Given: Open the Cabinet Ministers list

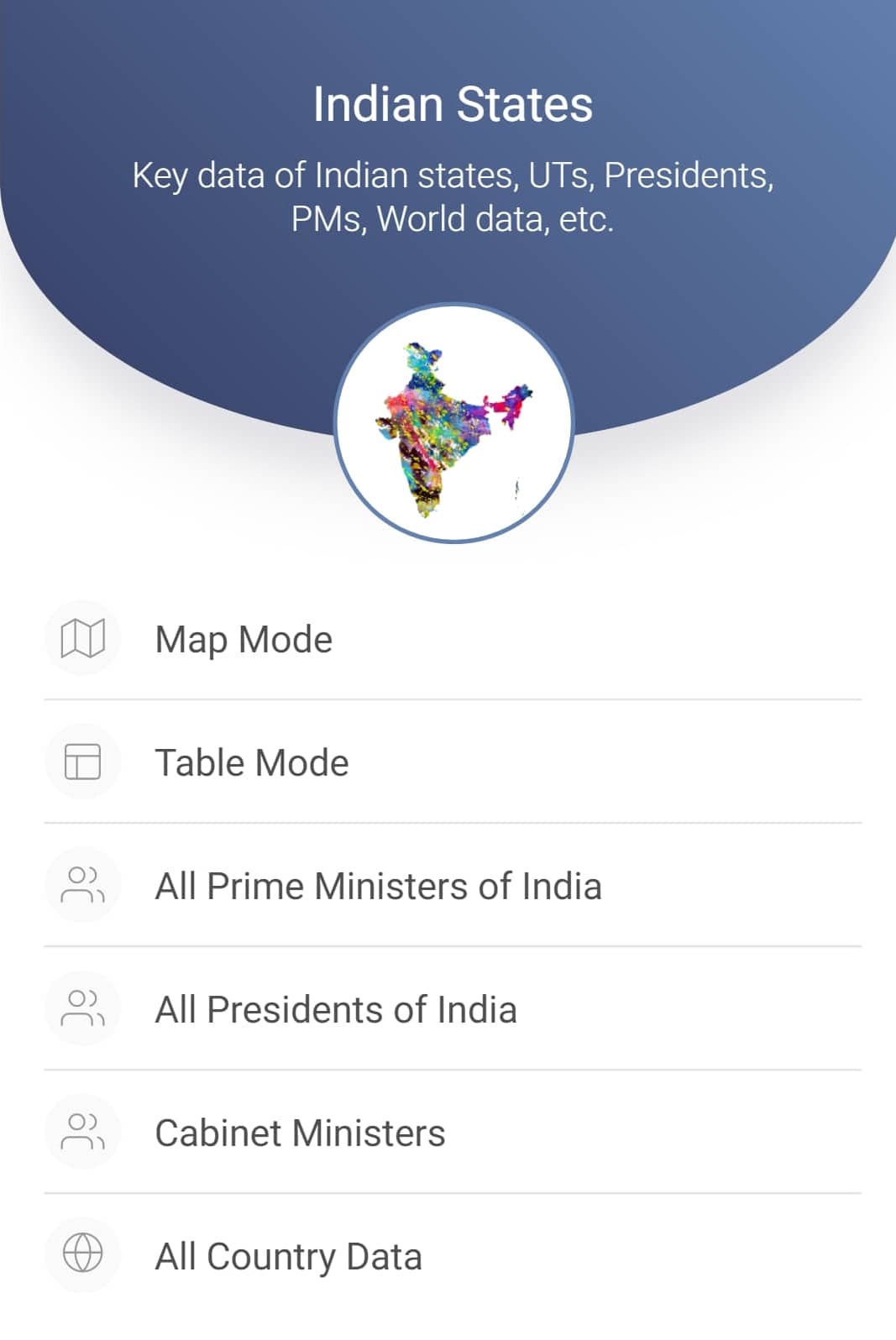Looking at the screenshot, I should 300,1133.
